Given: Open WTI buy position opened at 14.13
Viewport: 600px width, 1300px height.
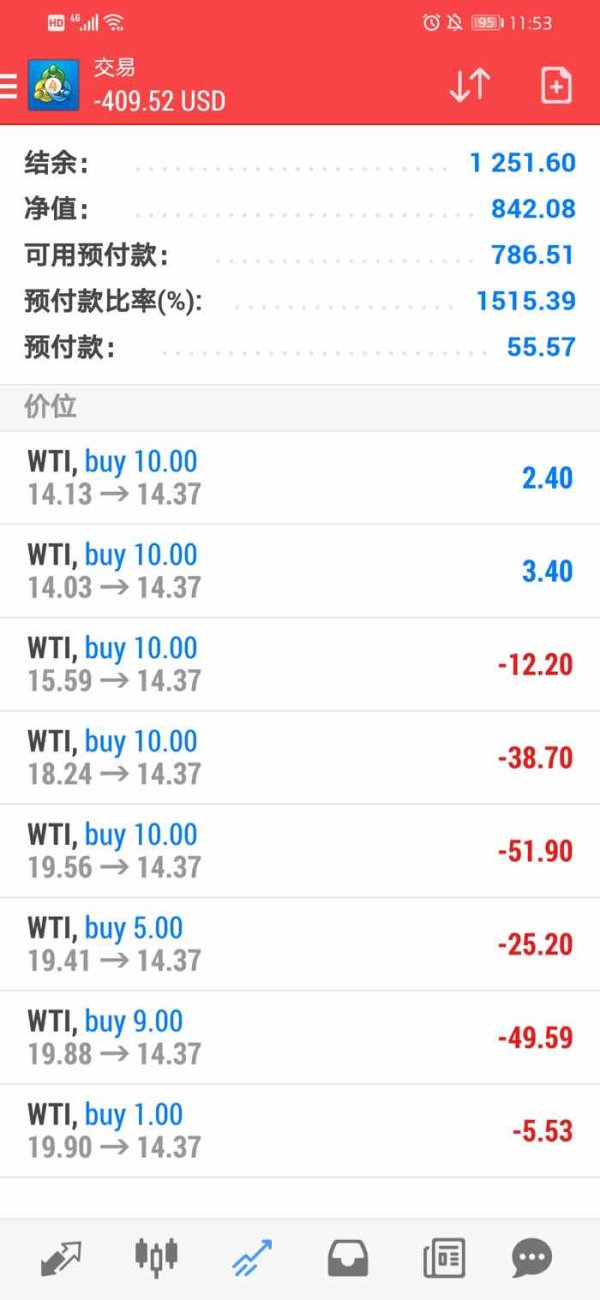Looking at the screenshot, I should [x=300, y=478].
